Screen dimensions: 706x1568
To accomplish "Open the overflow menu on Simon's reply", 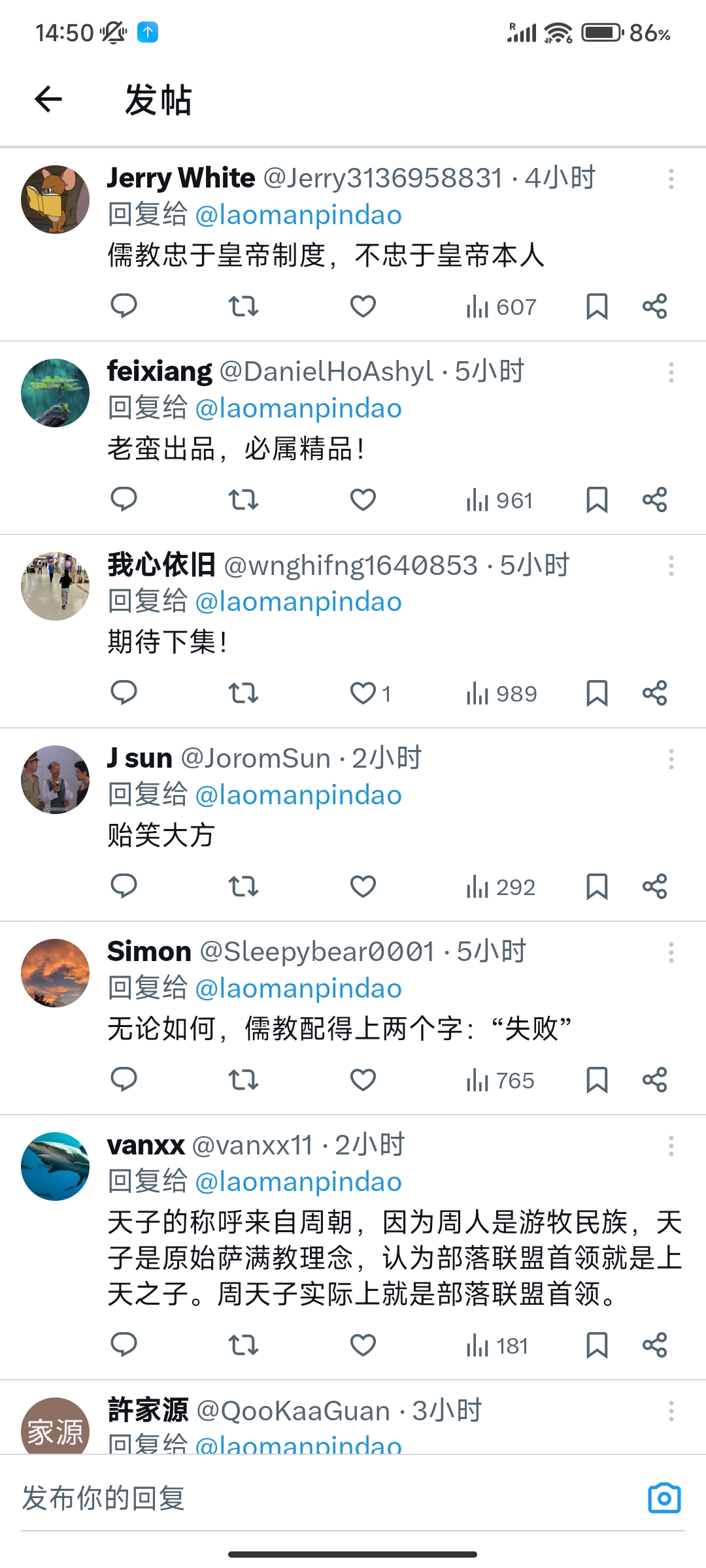I will coord(671,952).
